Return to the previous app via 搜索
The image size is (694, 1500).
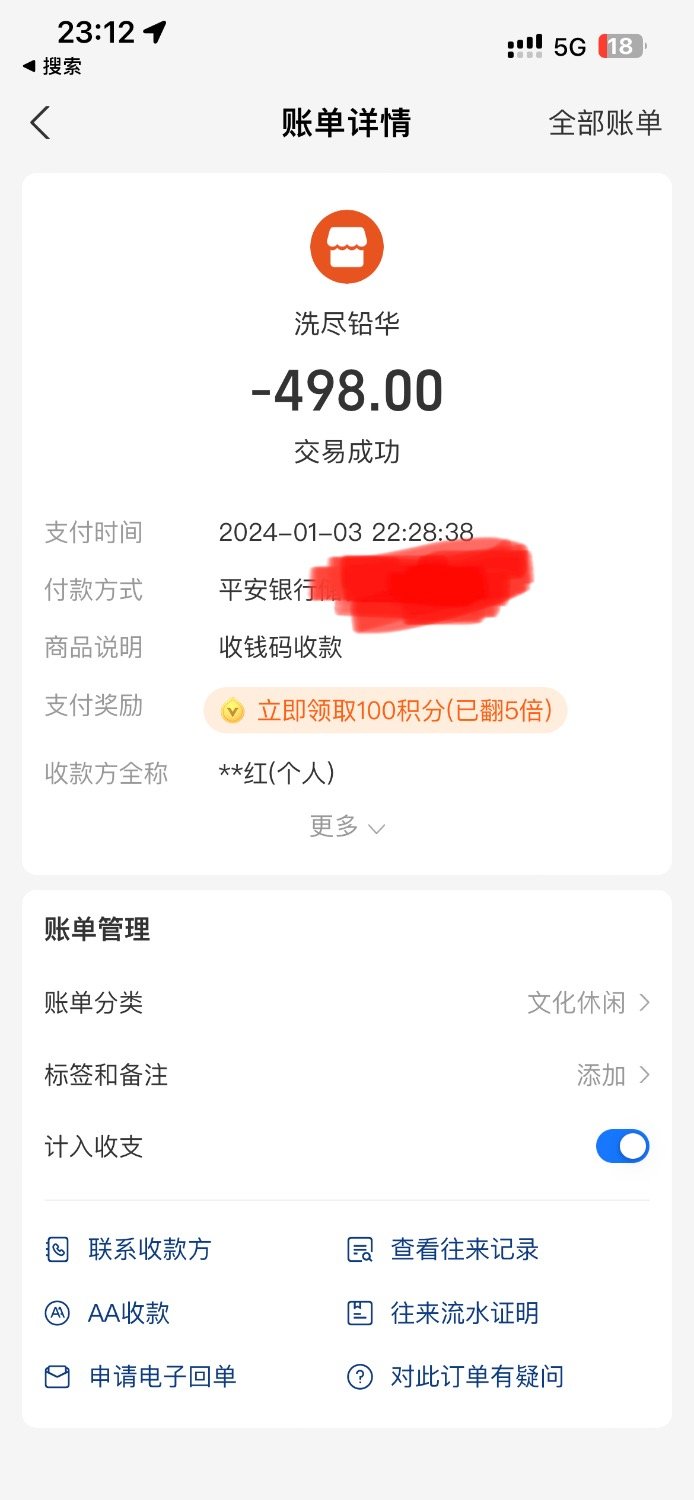pos(52,66)
